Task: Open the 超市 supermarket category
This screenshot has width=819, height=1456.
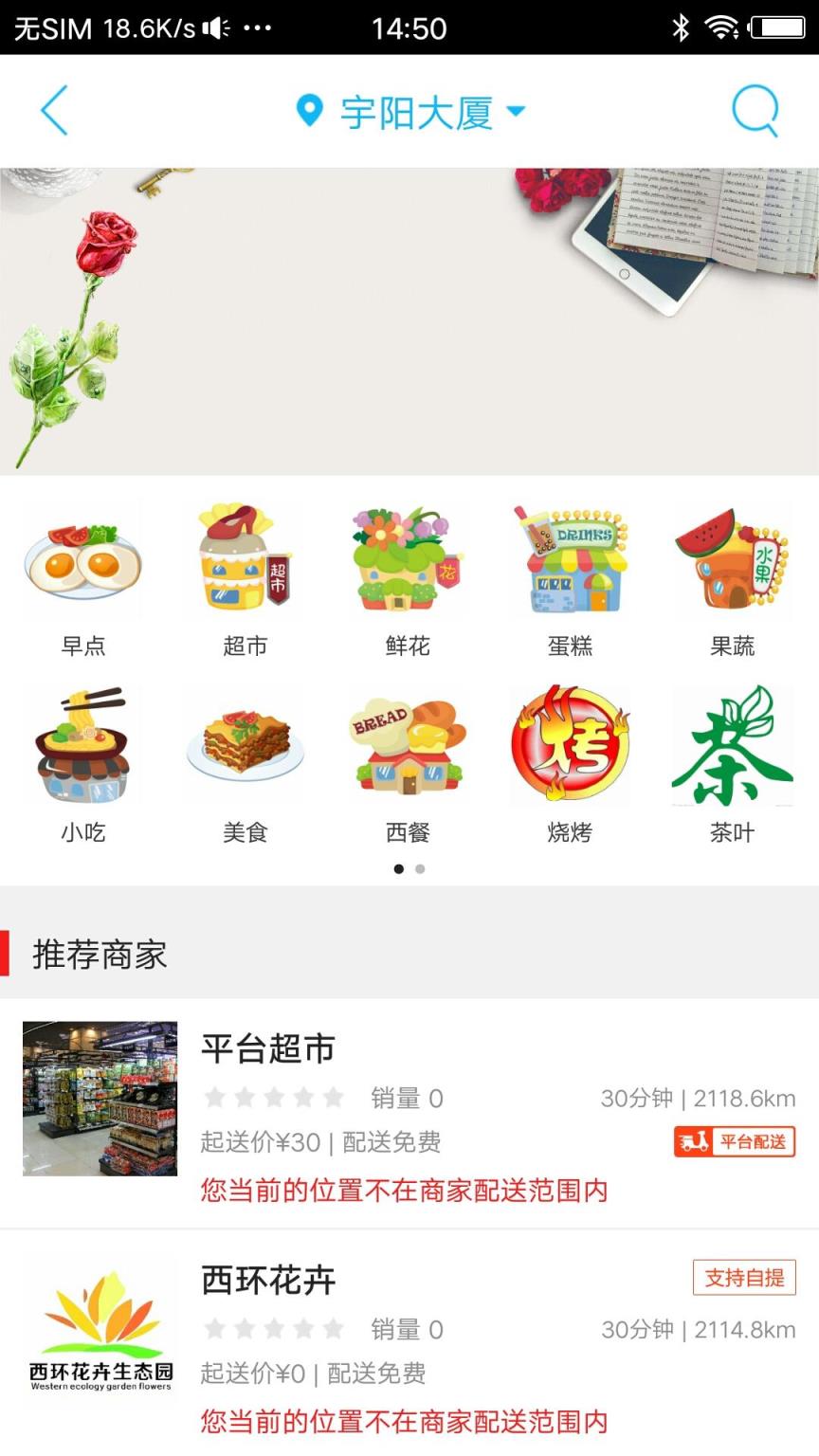Action: point(246,578)
